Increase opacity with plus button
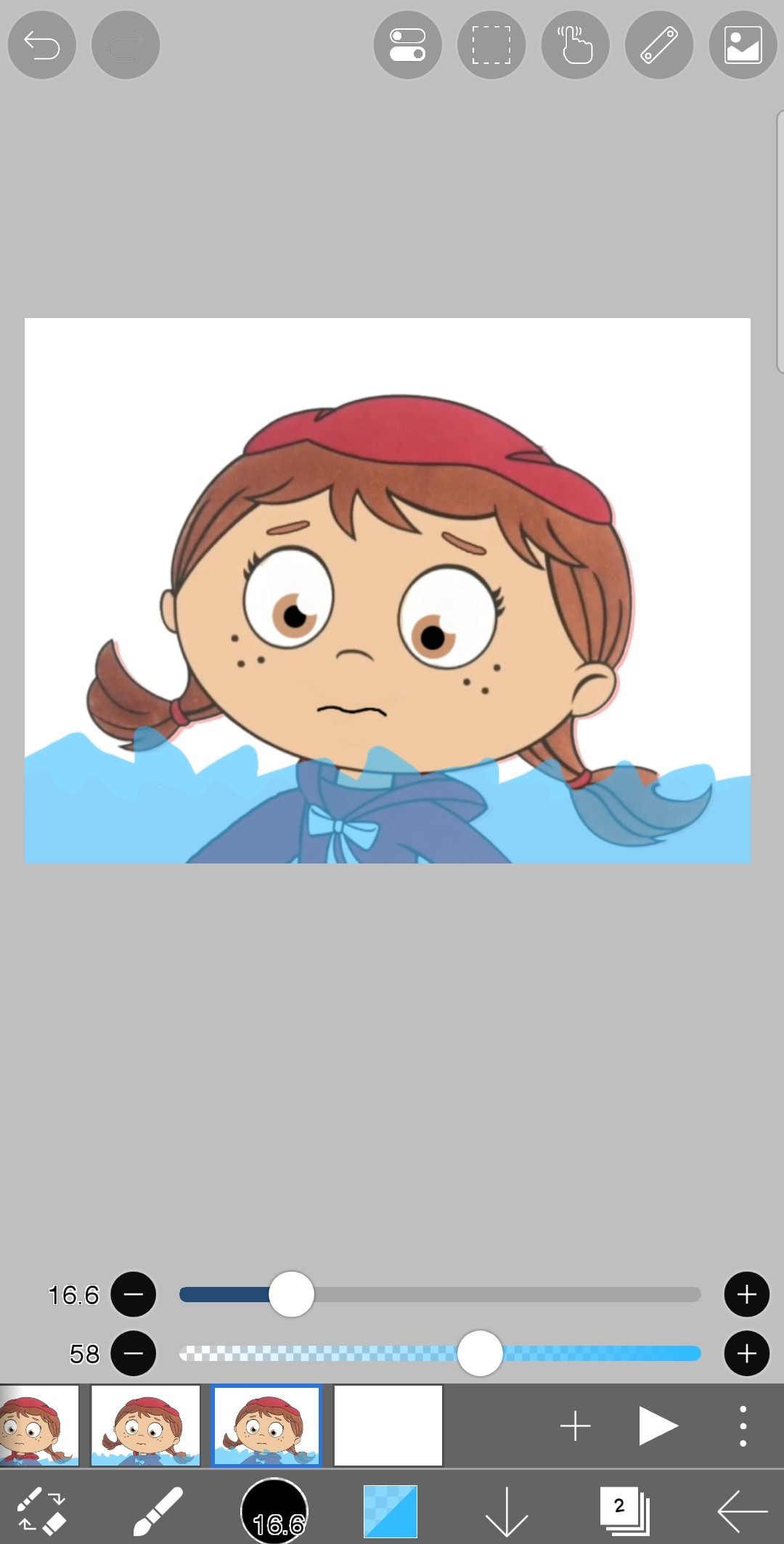 (x=746, y=1354)
